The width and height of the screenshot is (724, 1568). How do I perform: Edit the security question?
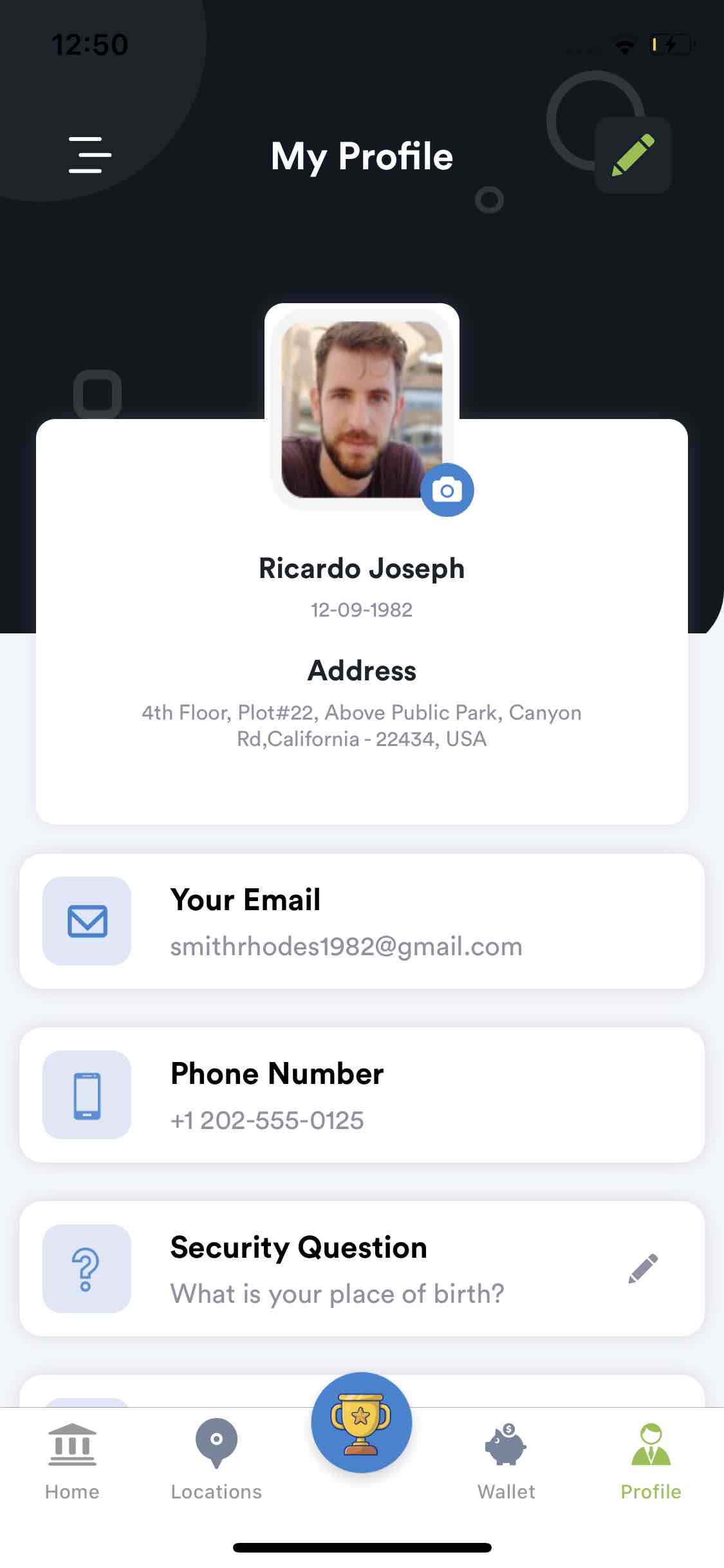click(x=643, y=1269)
